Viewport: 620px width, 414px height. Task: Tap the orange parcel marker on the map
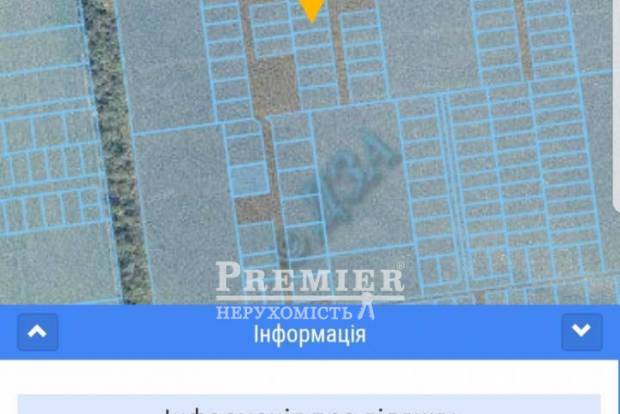pyautogui.click(x=312, y=9)
